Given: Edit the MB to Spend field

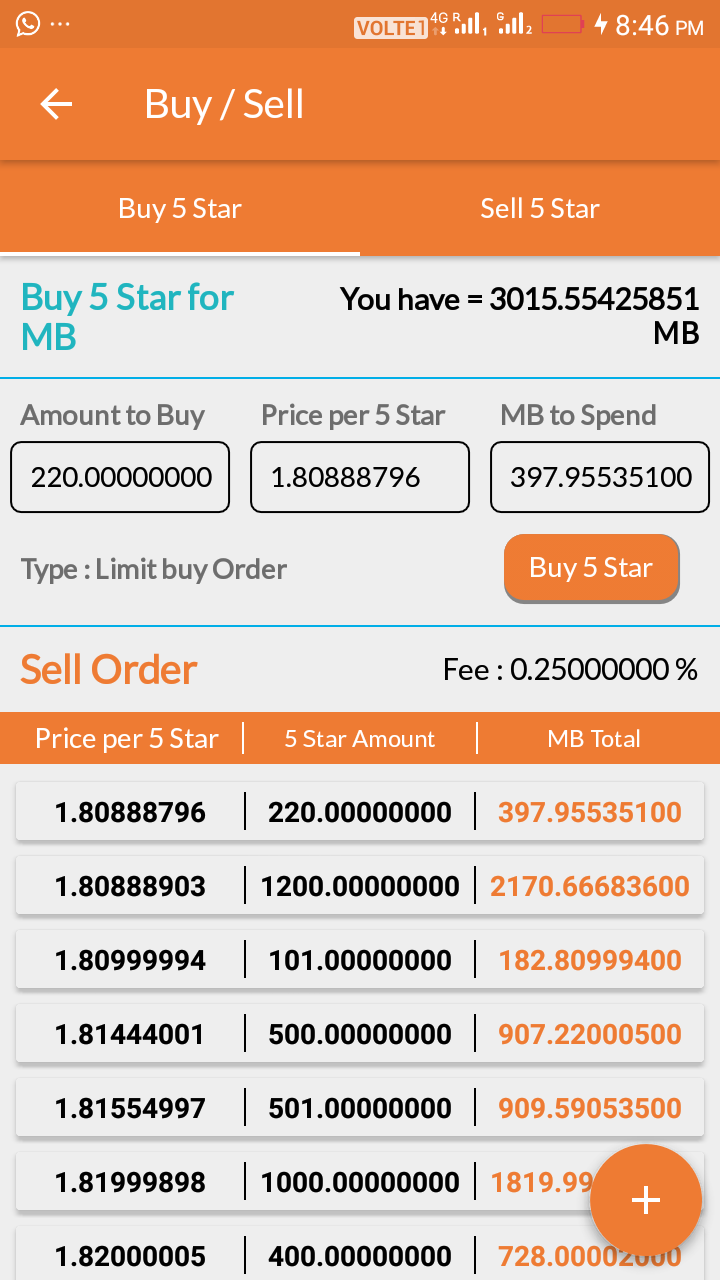Looking at the screenshot, I should pos(600,477).
